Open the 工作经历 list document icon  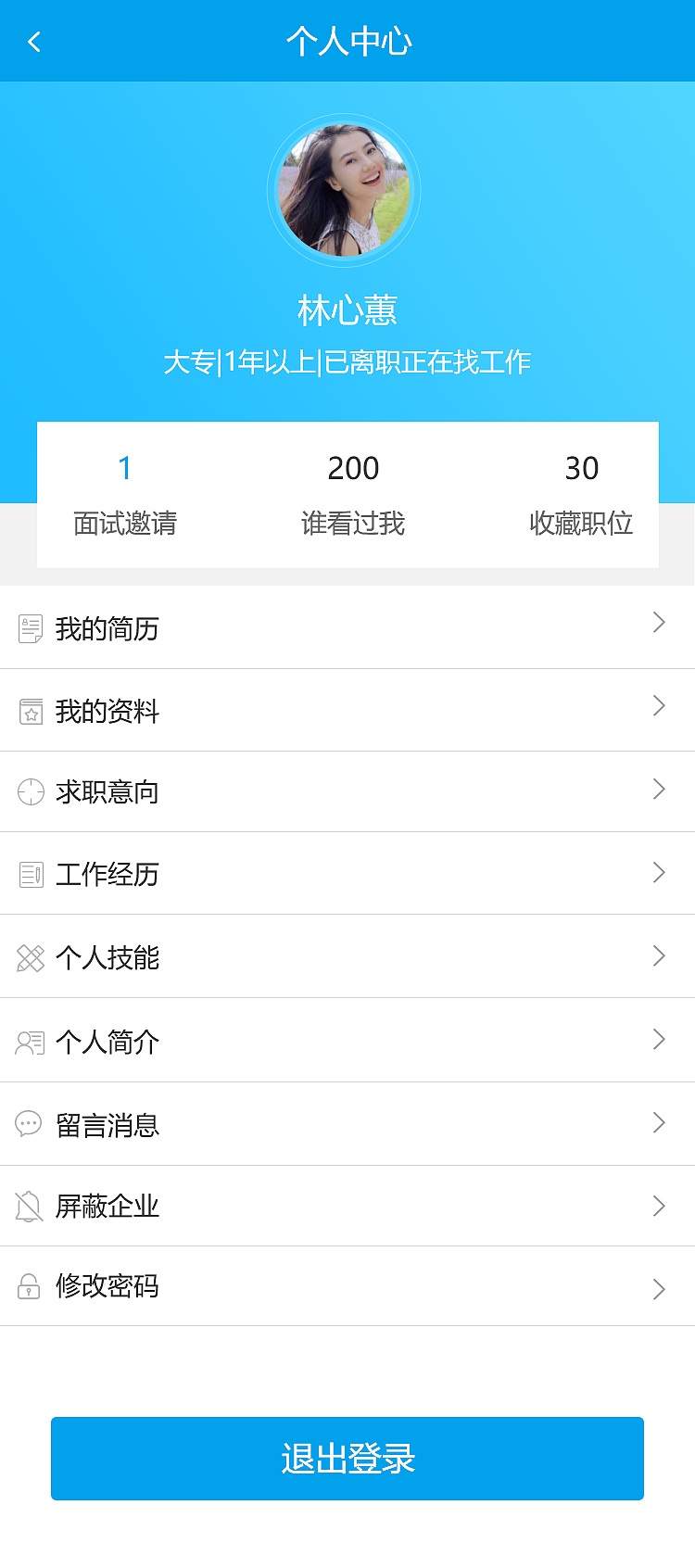pyautogui.click(x=31, y=874)
